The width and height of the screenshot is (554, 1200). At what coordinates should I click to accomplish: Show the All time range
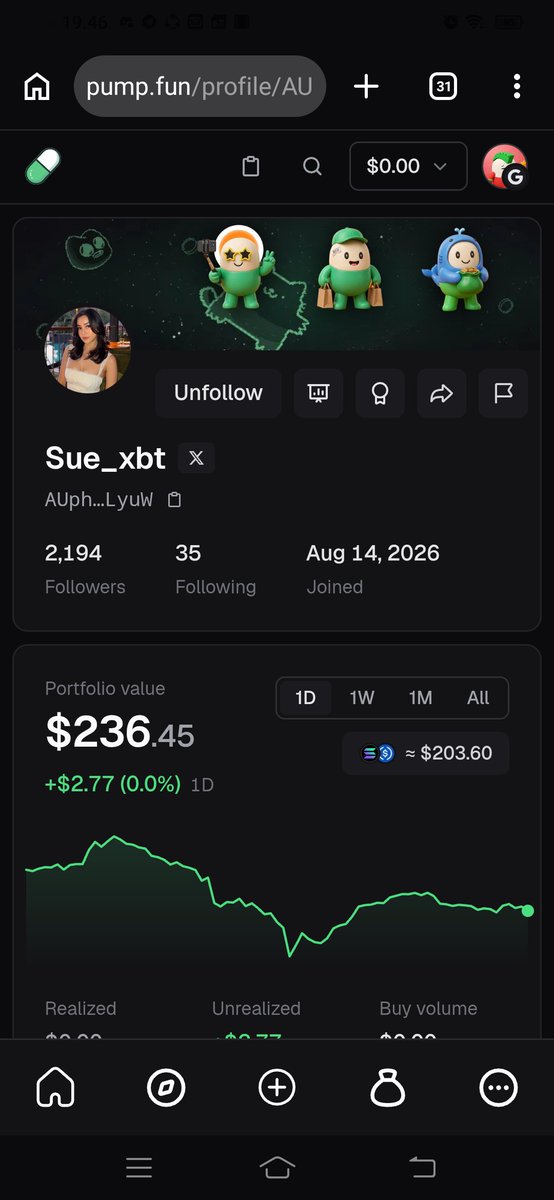(x=478, y=698)
